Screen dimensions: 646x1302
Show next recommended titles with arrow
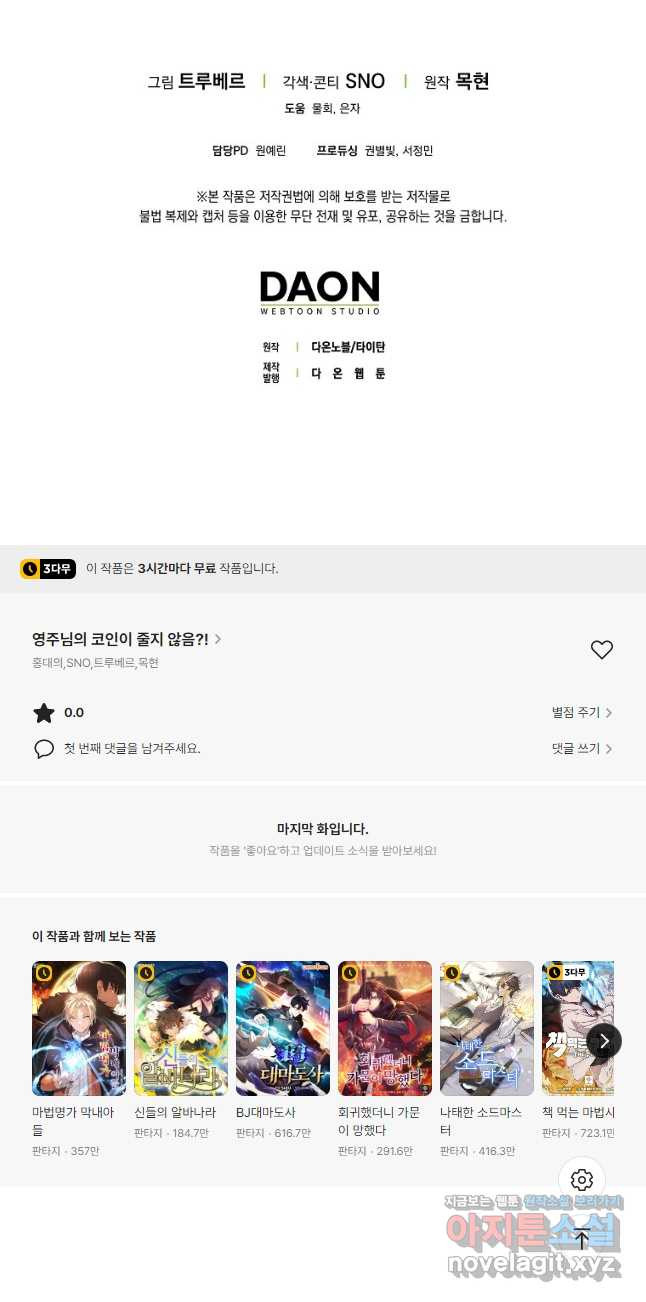(604, 1041)
